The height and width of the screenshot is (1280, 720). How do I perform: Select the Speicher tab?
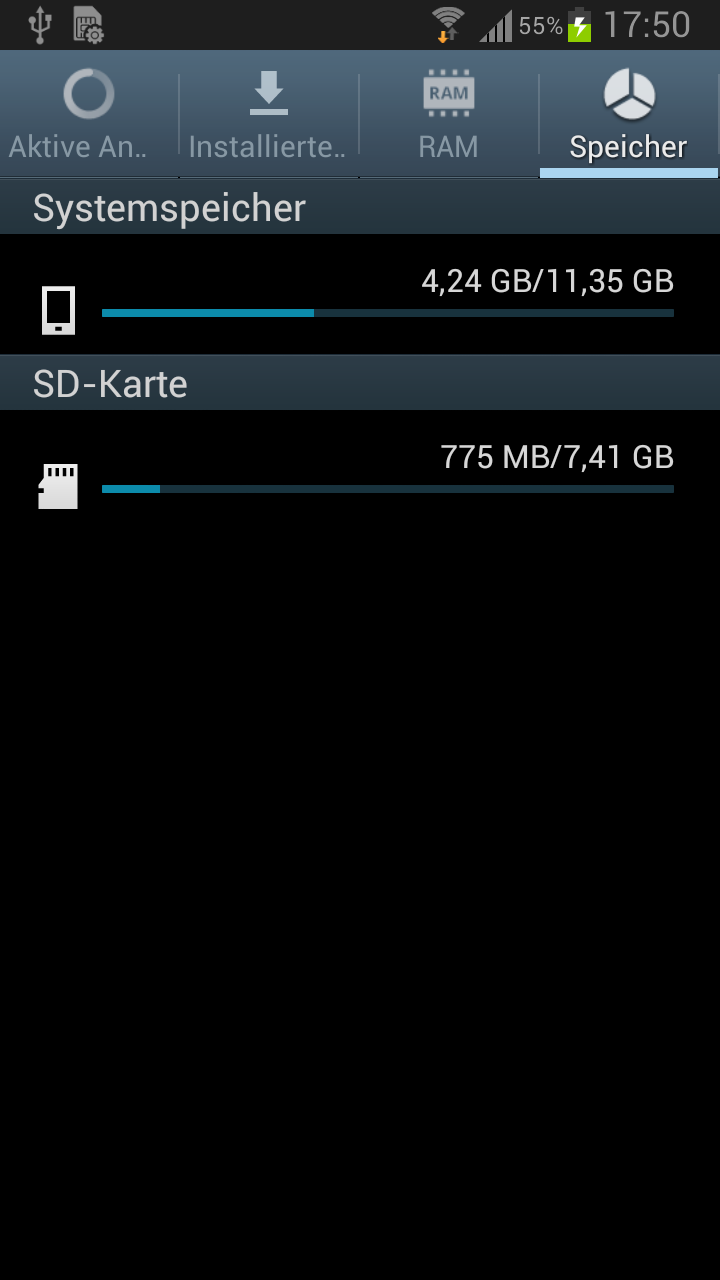[x=628, y=115]
